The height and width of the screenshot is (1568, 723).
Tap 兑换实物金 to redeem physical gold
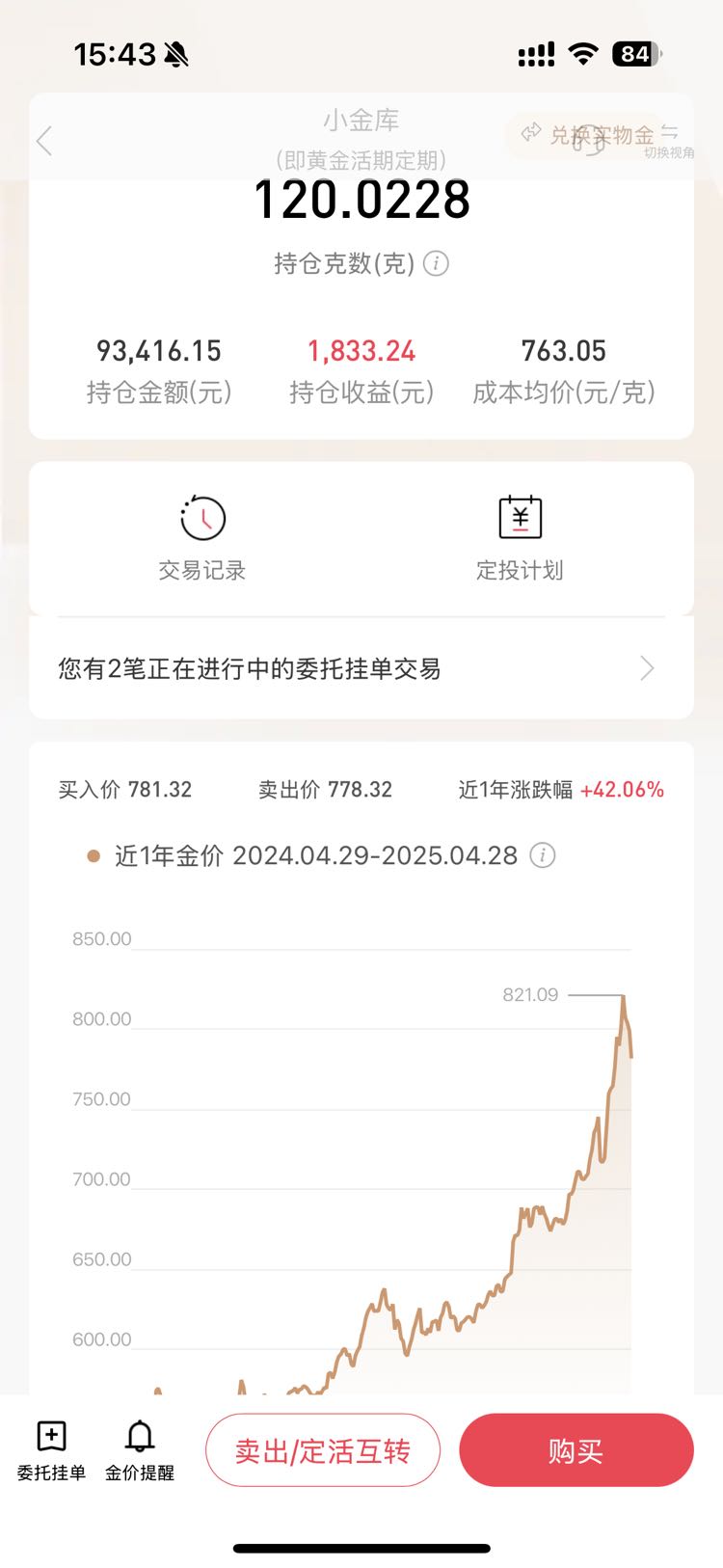coord(586,135)
